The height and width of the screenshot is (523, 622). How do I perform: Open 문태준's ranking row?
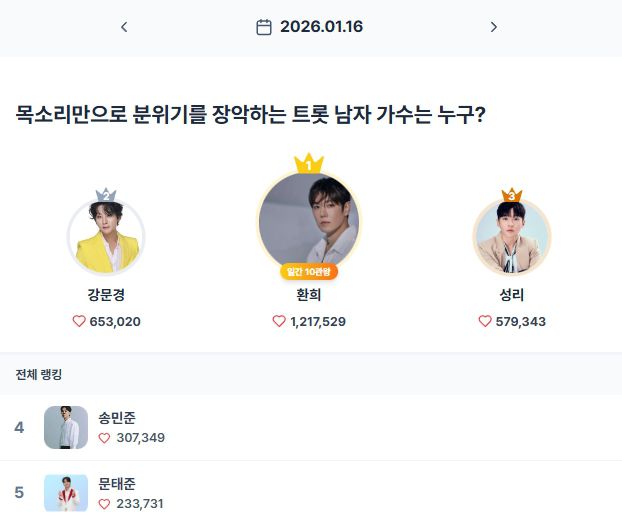point(310,492)
